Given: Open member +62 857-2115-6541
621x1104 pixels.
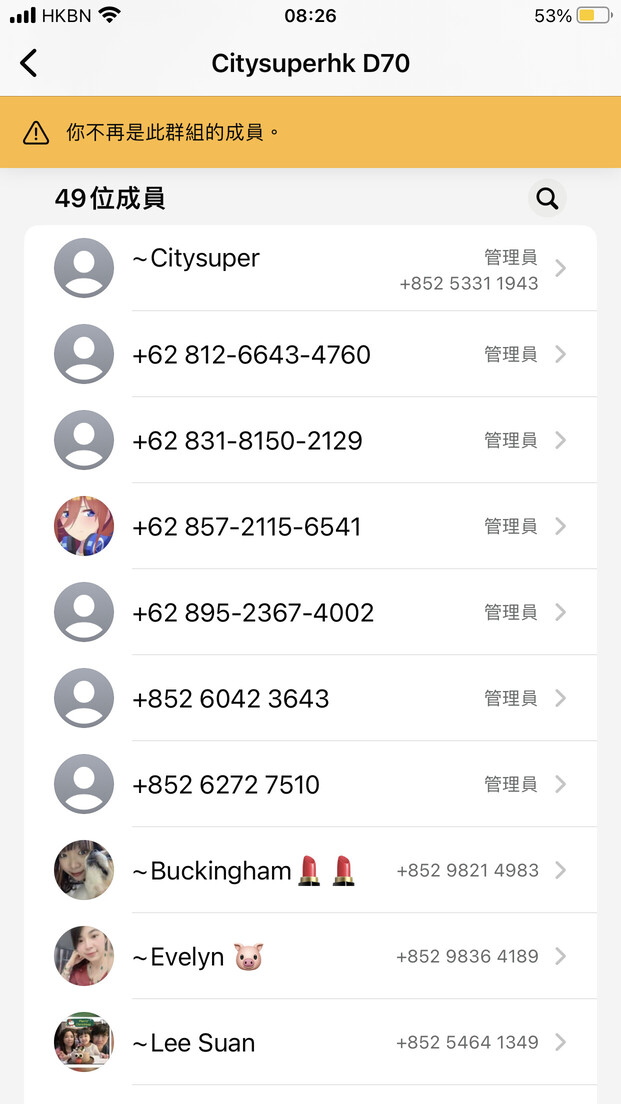Looking at the screenshot, I should point(310,526).
